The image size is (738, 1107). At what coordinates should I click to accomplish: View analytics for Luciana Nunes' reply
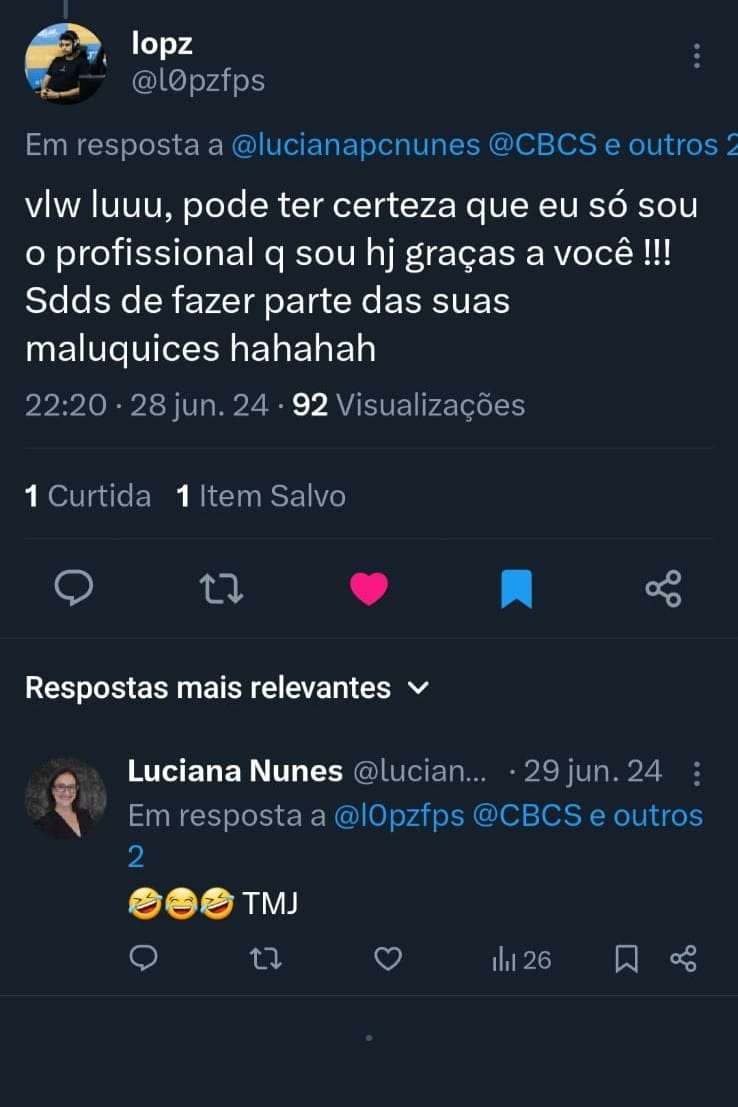click(521, 960)
